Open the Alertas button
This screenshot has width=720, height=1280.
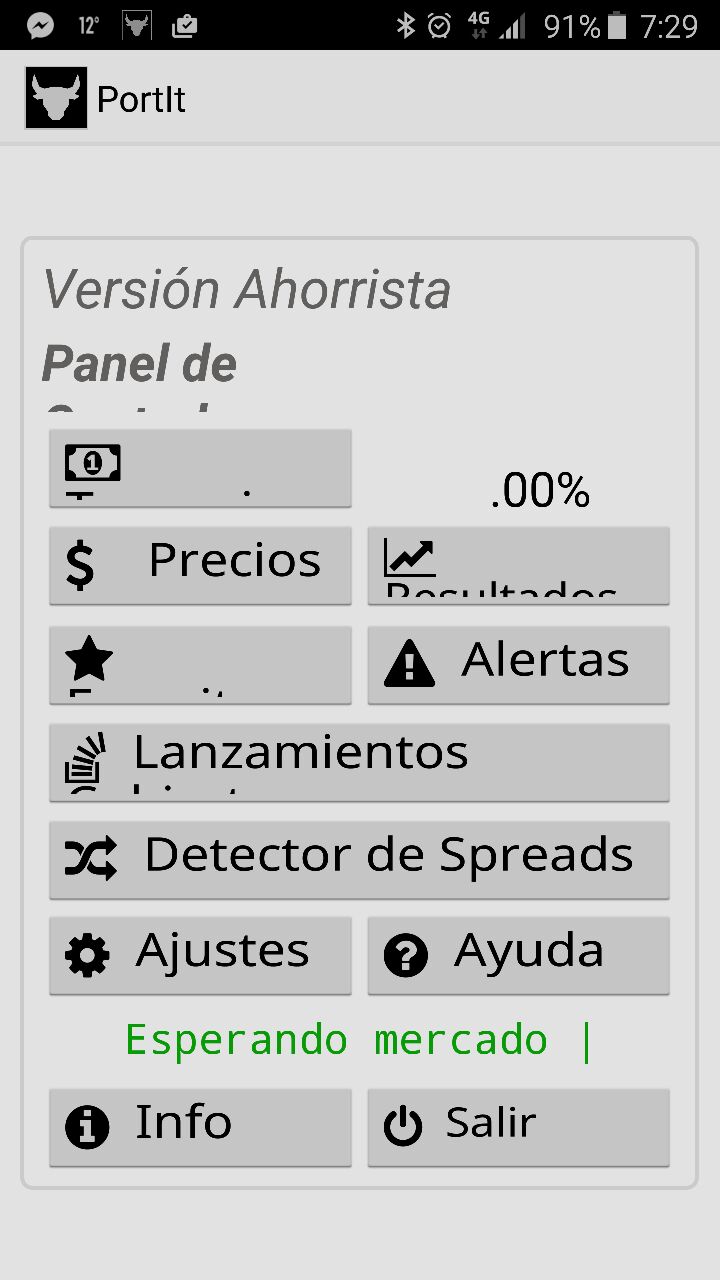pyautogui.click(x=518, y=664)
